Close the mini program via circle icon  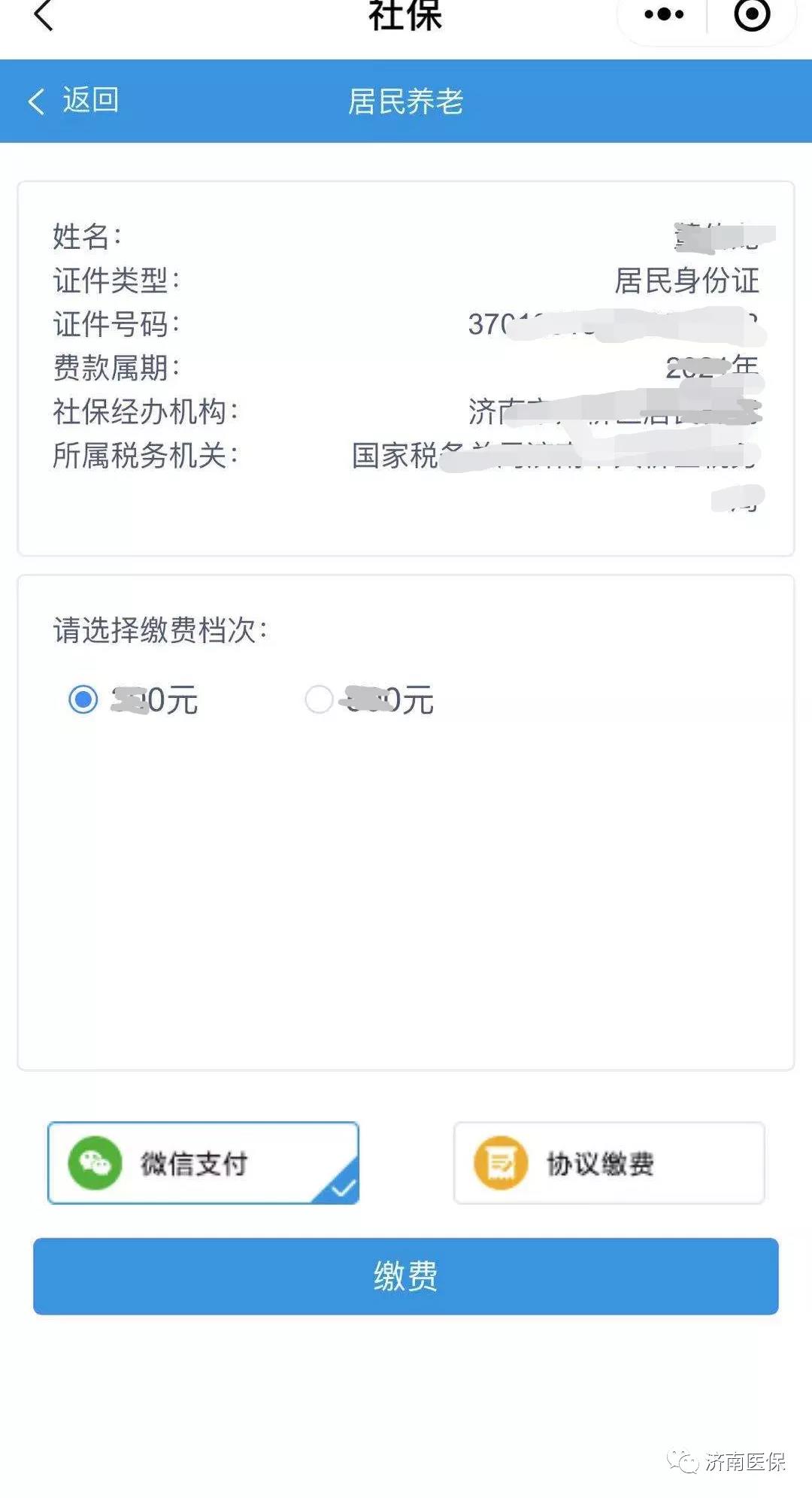coord(752,14)
